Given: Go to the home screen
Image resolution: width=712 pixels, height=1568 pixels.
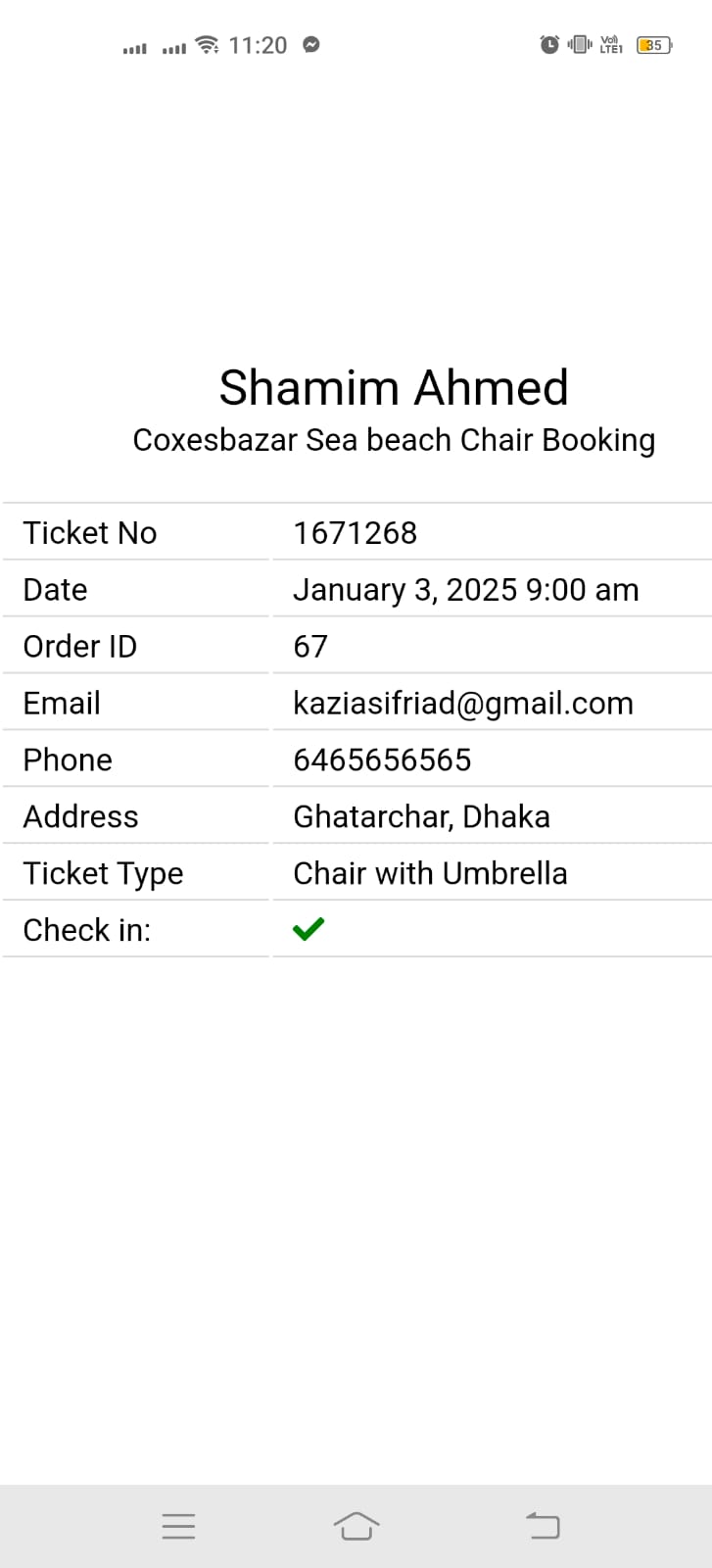Looking at the screenshot, I should point(356,1526).
